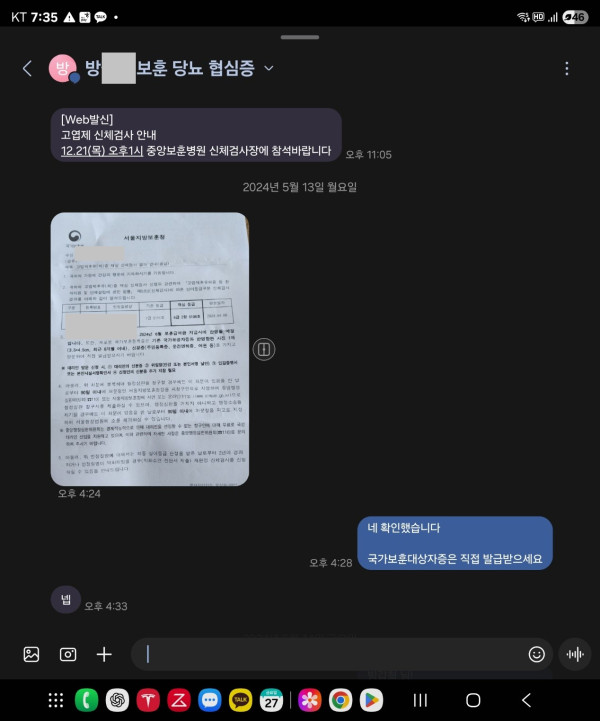Go back to the conversation list

point(27,69)
